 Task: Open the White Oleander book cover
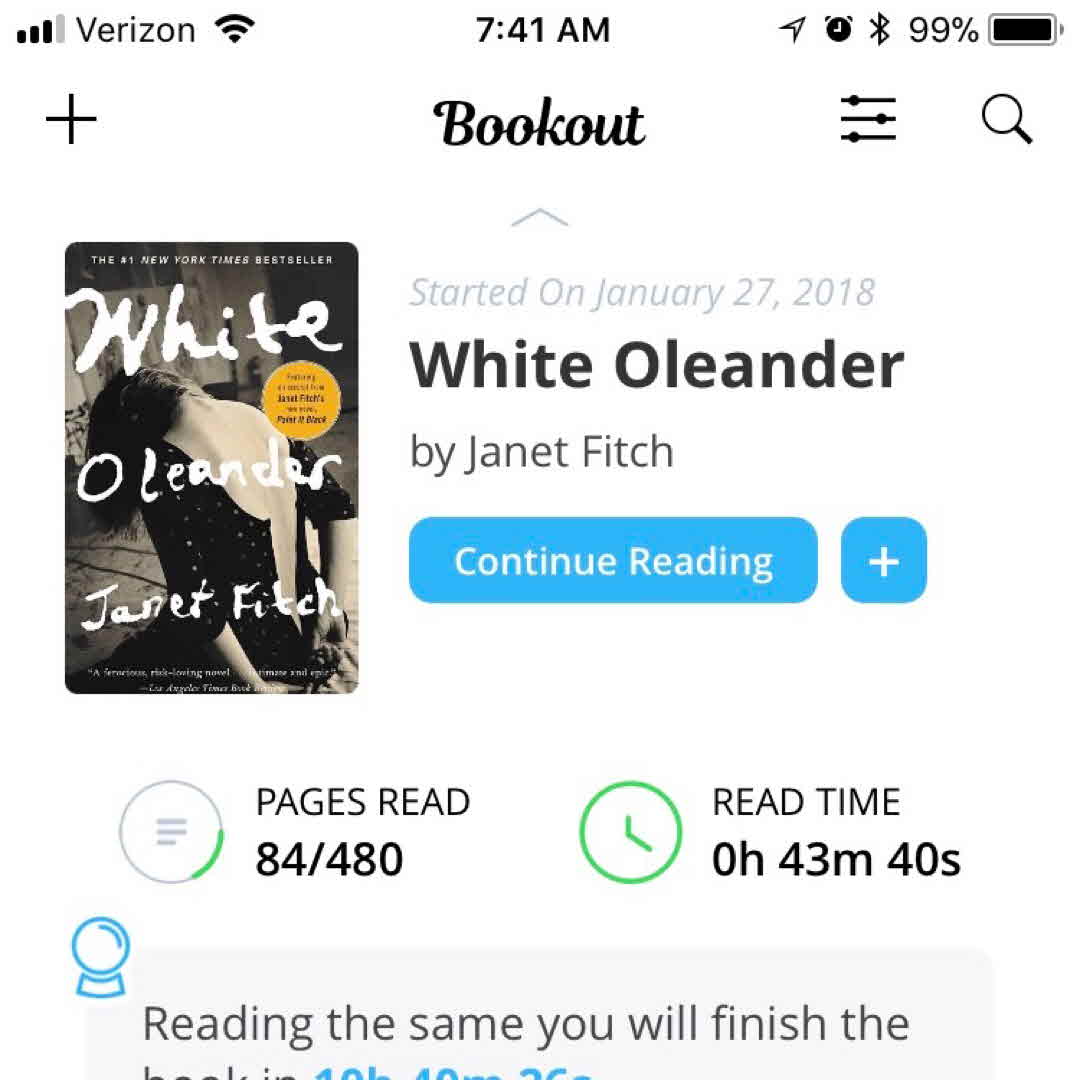click(x=212, y=468)
